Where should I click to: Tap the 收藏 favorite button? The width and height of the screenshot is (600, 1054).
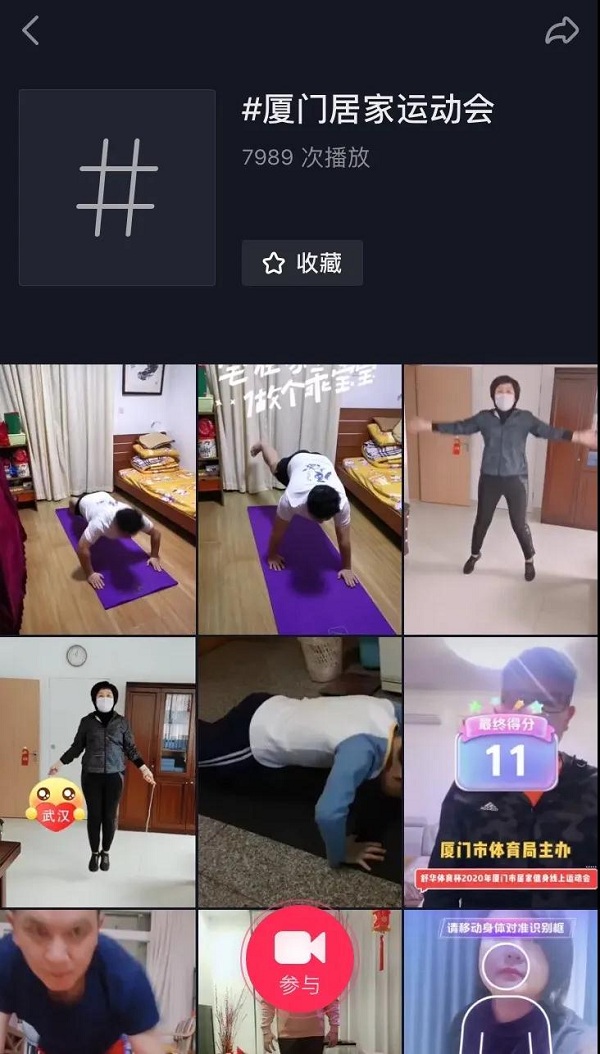coord(302,263)
